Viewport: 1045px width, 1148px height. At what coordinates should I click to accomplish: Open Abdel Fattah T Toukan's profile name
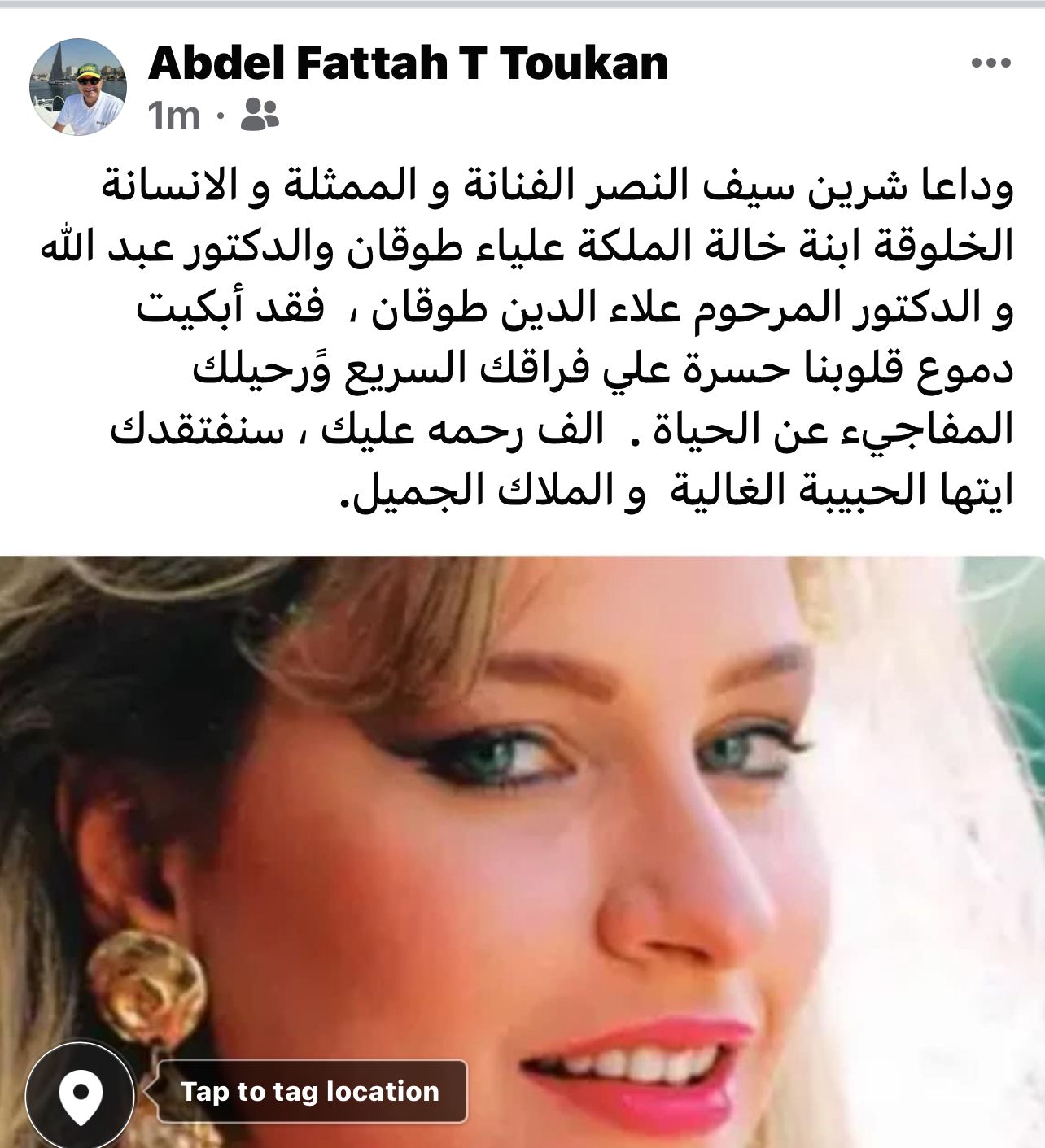coord(408,63)
